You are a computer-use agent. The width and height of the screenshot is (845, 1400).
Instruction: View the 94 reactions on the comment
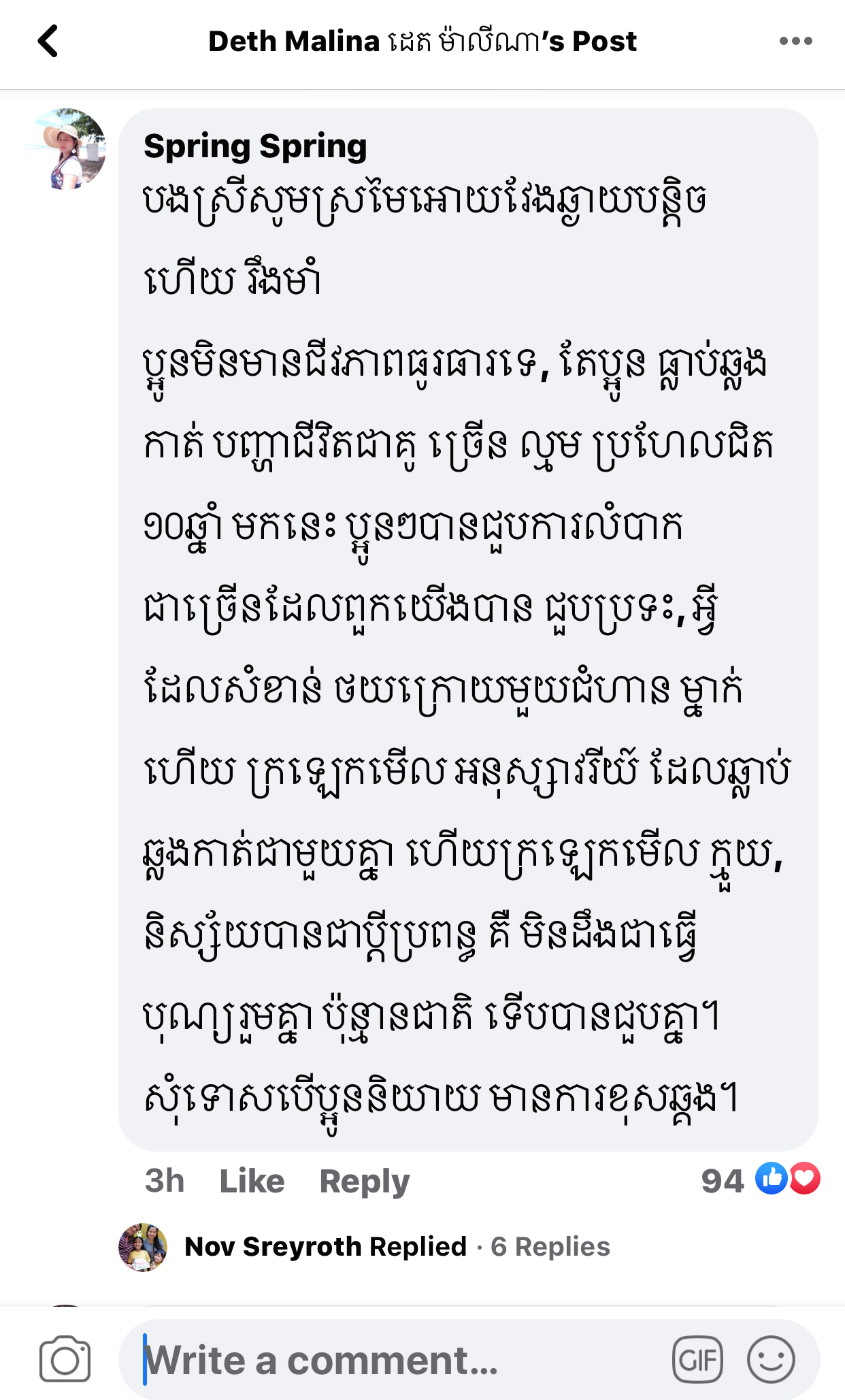[759, 1180]
